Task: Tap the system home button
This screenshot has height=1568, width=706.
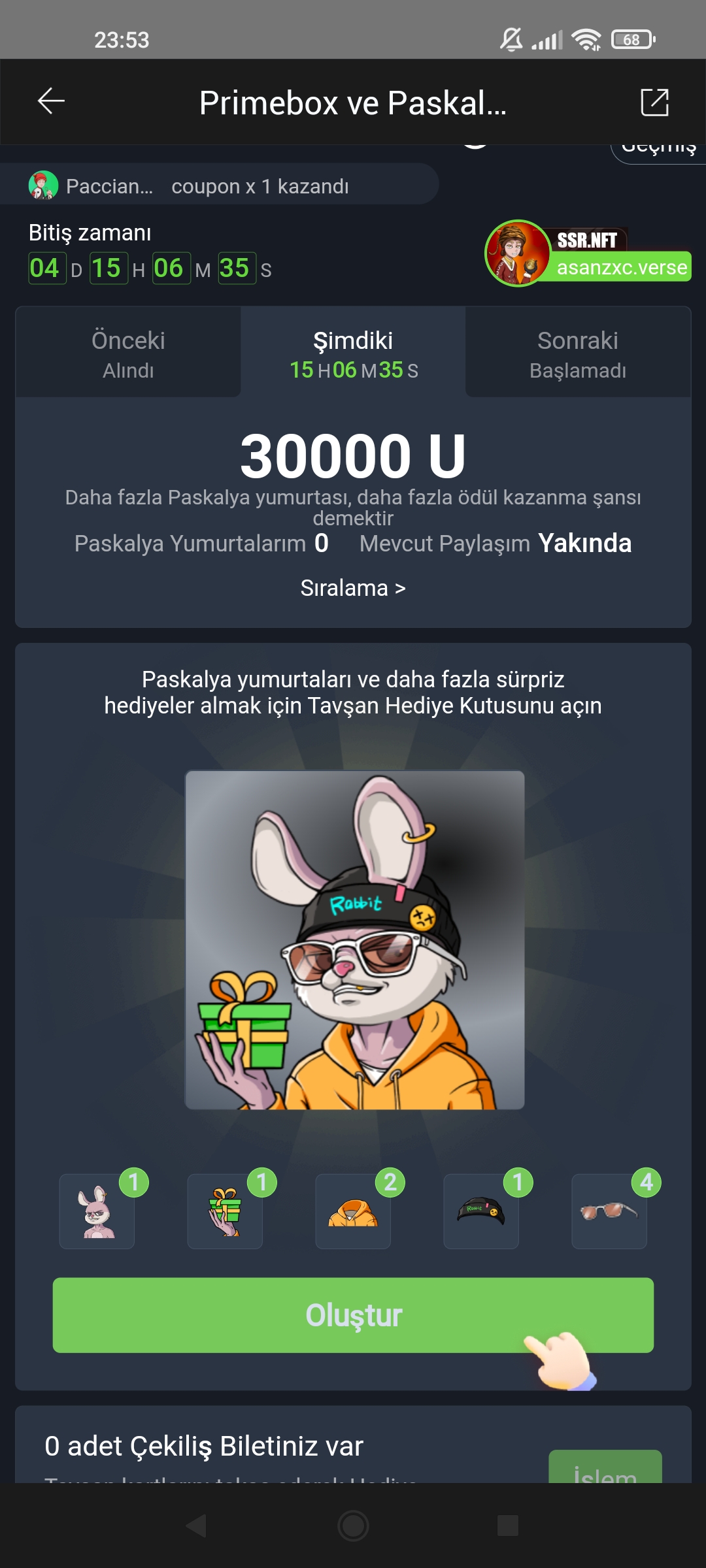Action: point(353,1526)
